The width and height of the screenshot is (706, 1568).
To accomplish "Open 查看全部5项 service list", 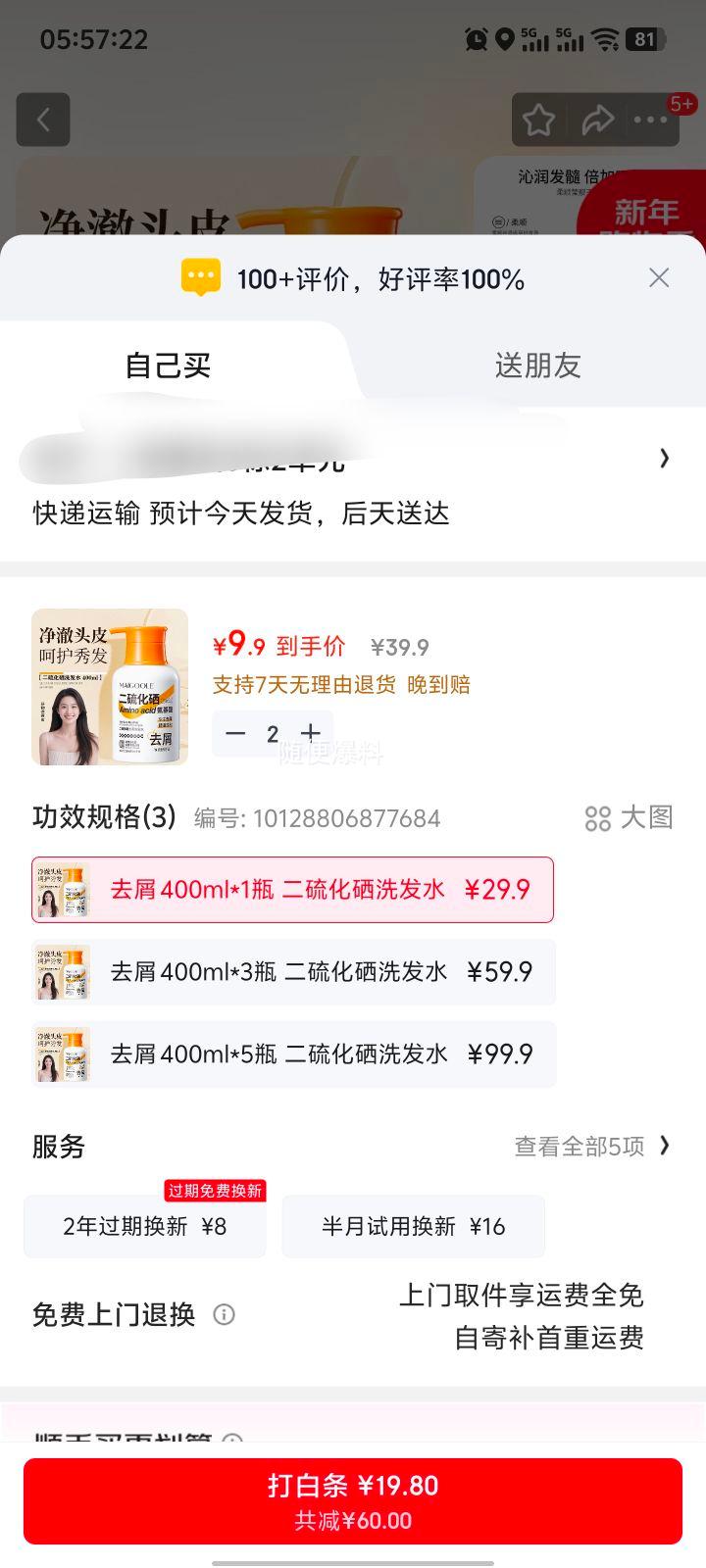I will tap(591, 1147).
